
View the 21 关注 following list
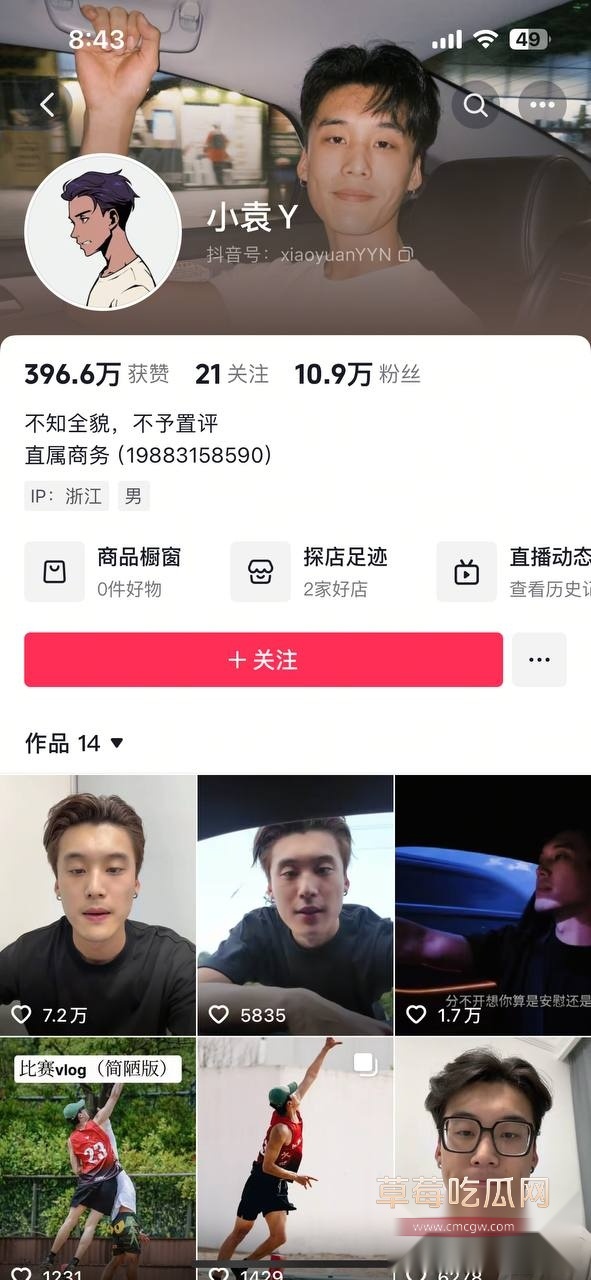tap(232, 374)
